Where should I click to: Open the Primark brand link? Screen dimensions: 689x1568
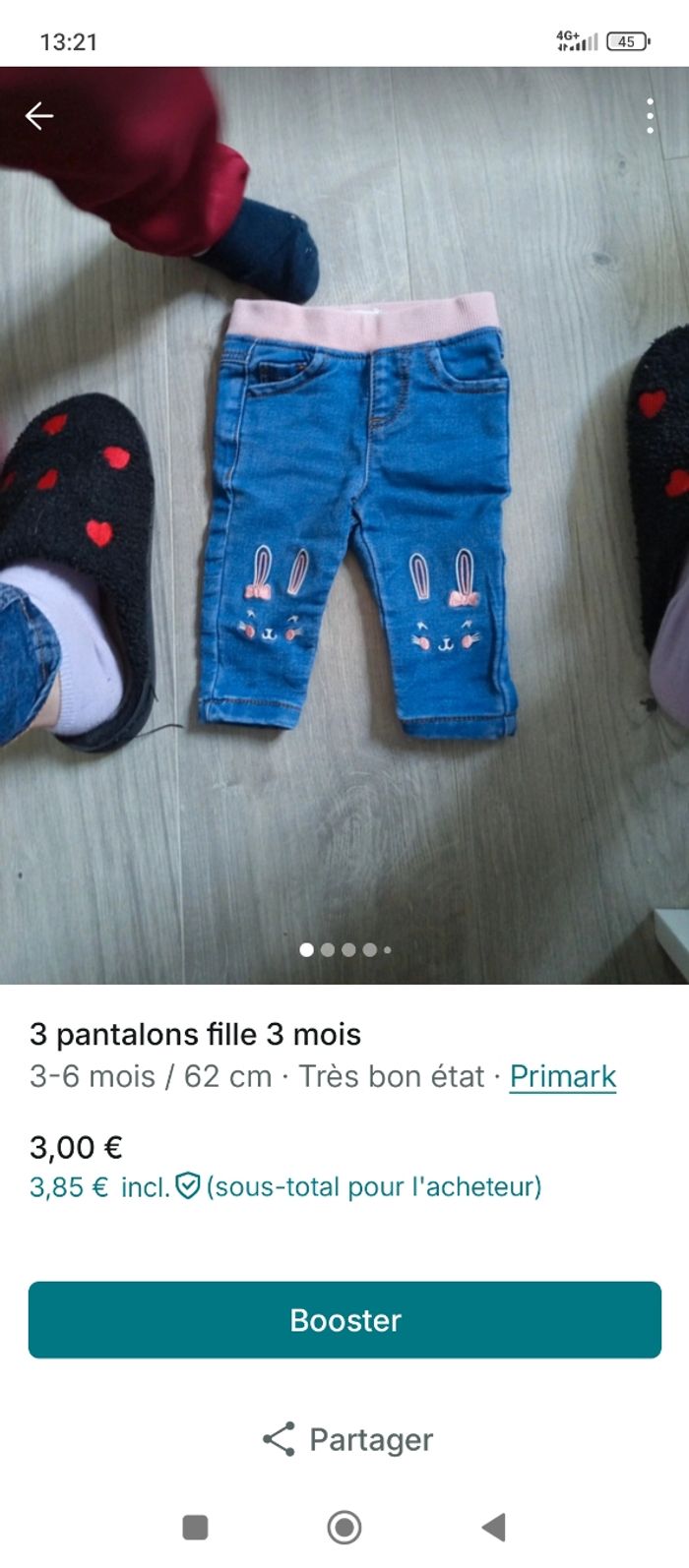click(x=562, y=1076)
